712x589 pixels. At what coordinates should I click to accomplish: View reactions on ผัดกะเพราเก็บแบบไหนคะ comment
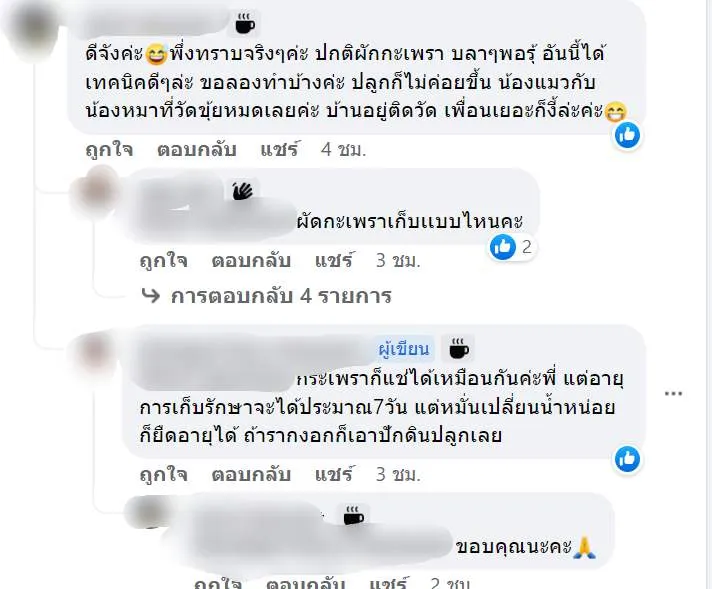click(x=511, y=246)
